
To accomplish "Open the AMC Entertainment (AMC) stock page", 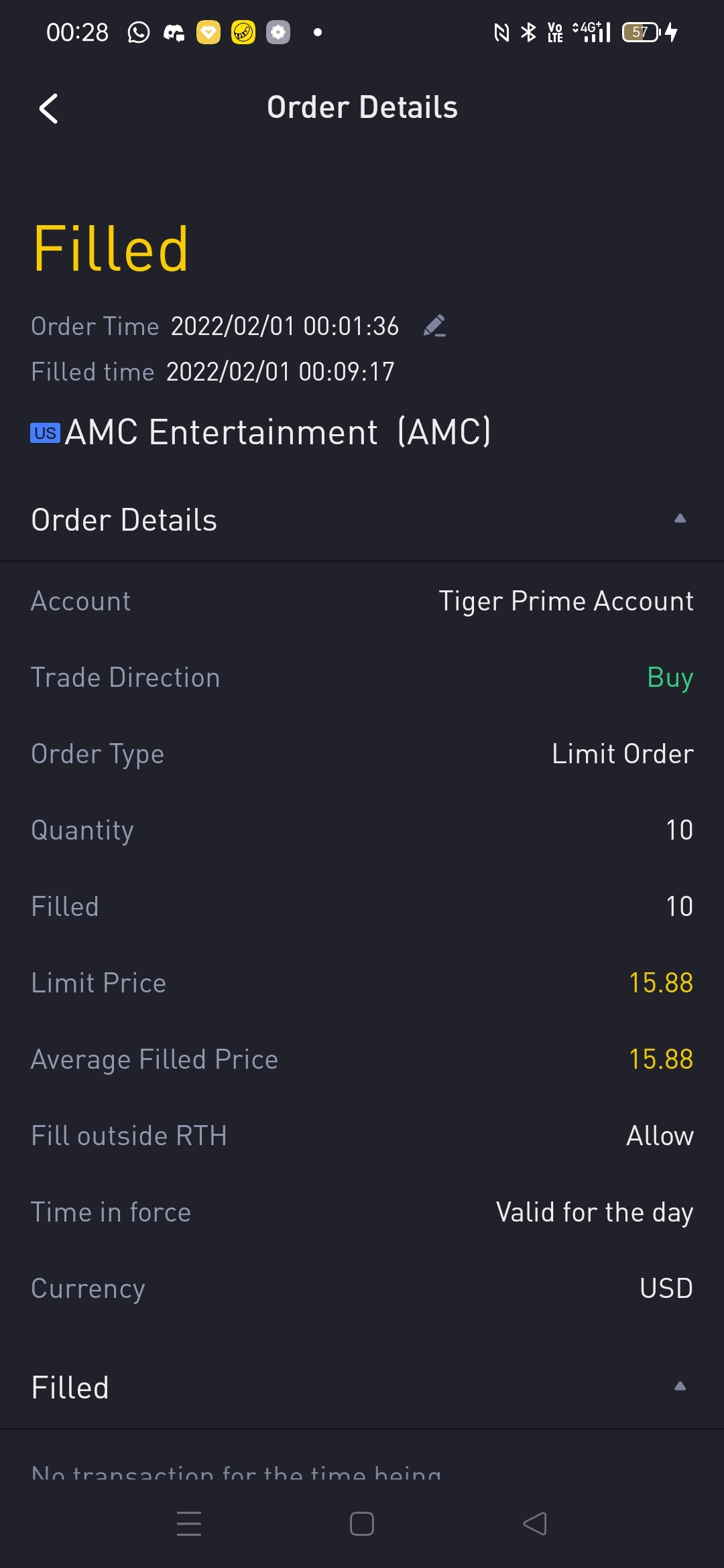I will [261, 432].
